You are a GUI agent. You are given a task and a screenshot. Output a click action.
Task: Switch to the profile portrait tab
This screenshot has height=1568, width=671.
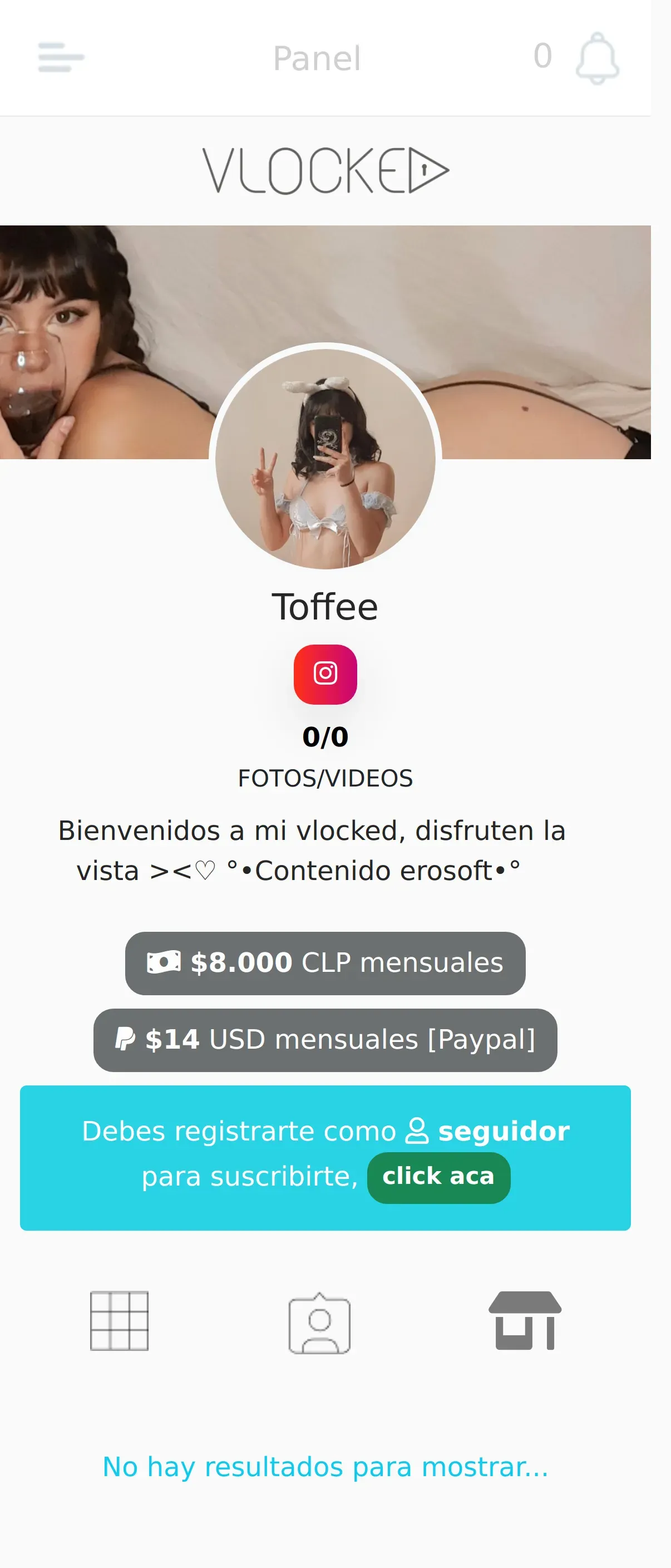pos(319,1323)
